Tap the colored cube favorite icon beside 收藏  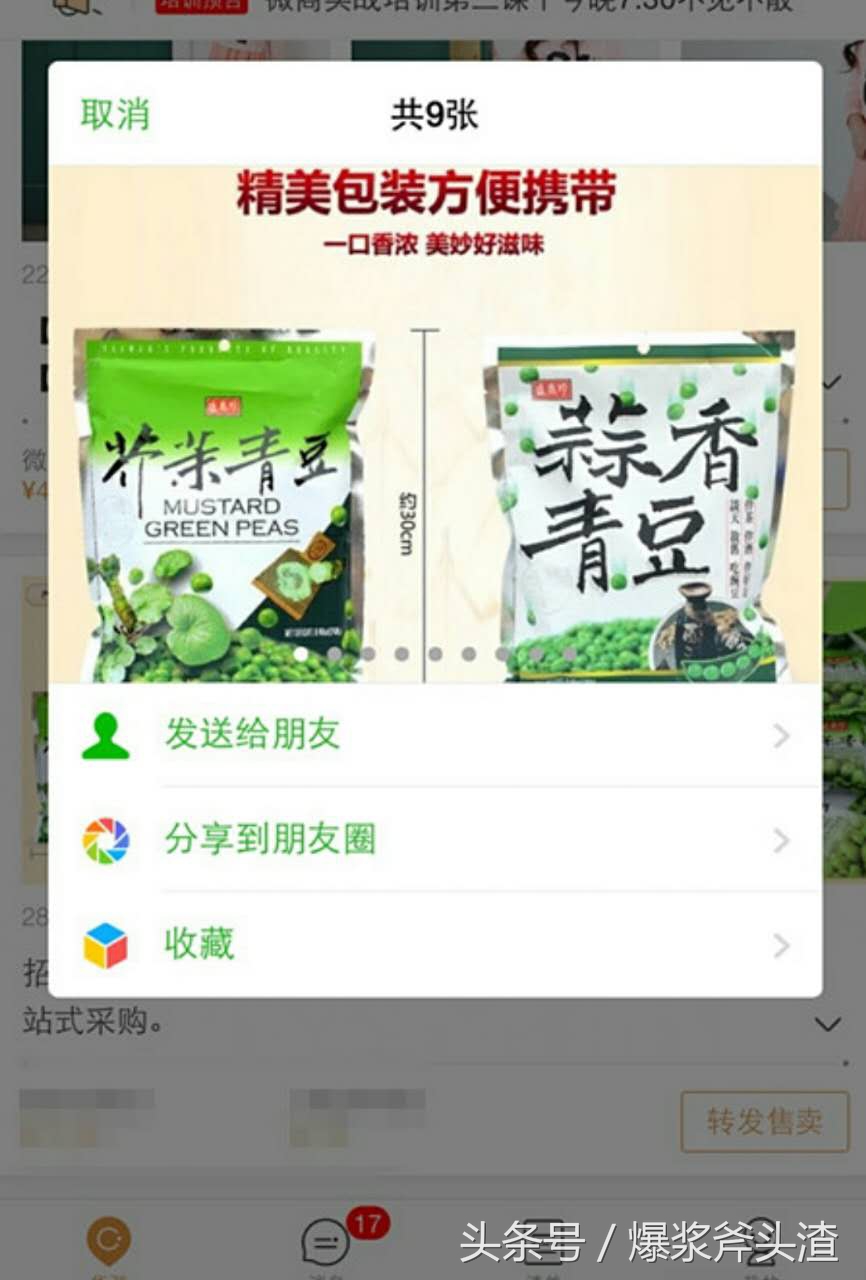coord(107,943)
